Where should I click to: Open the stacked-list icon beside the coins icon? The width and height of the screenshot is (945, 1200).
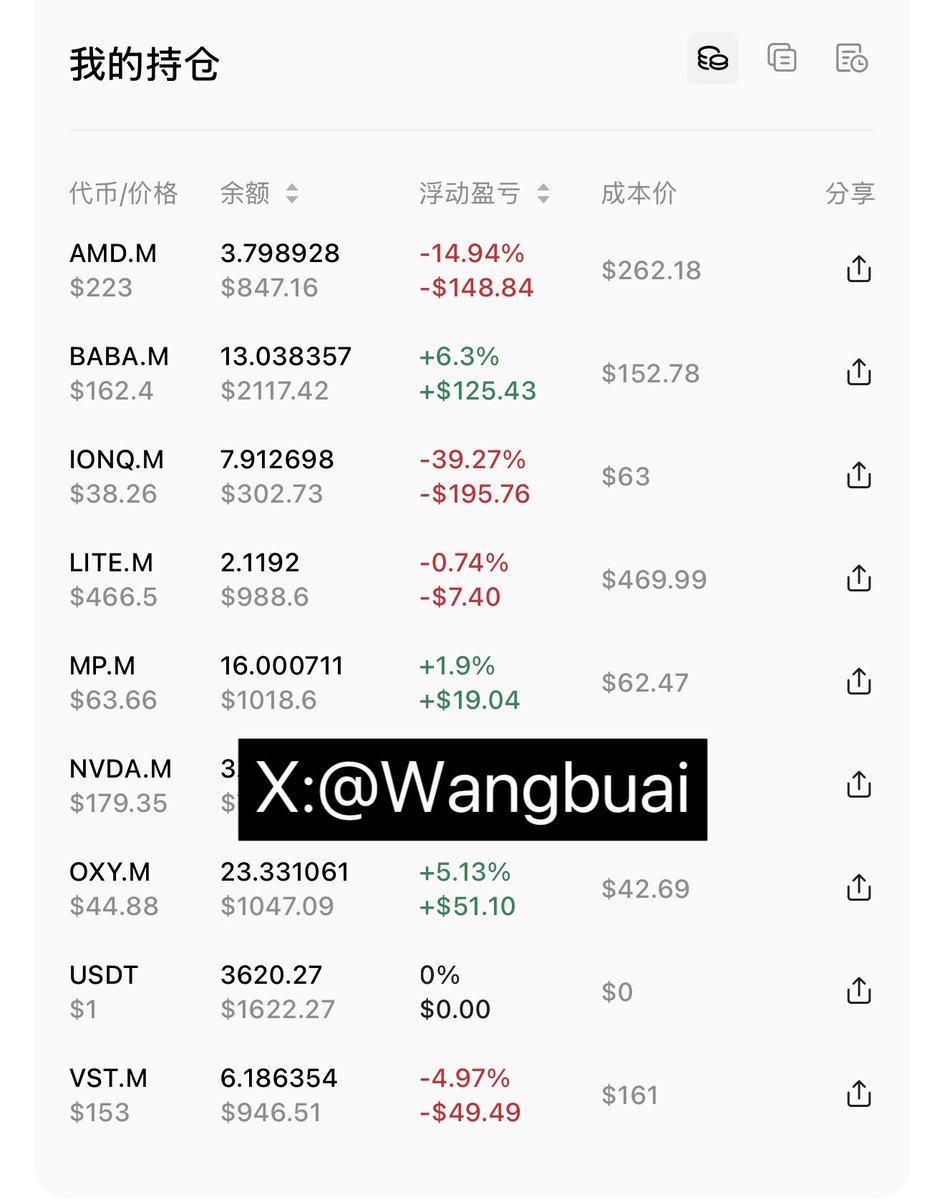782,58
